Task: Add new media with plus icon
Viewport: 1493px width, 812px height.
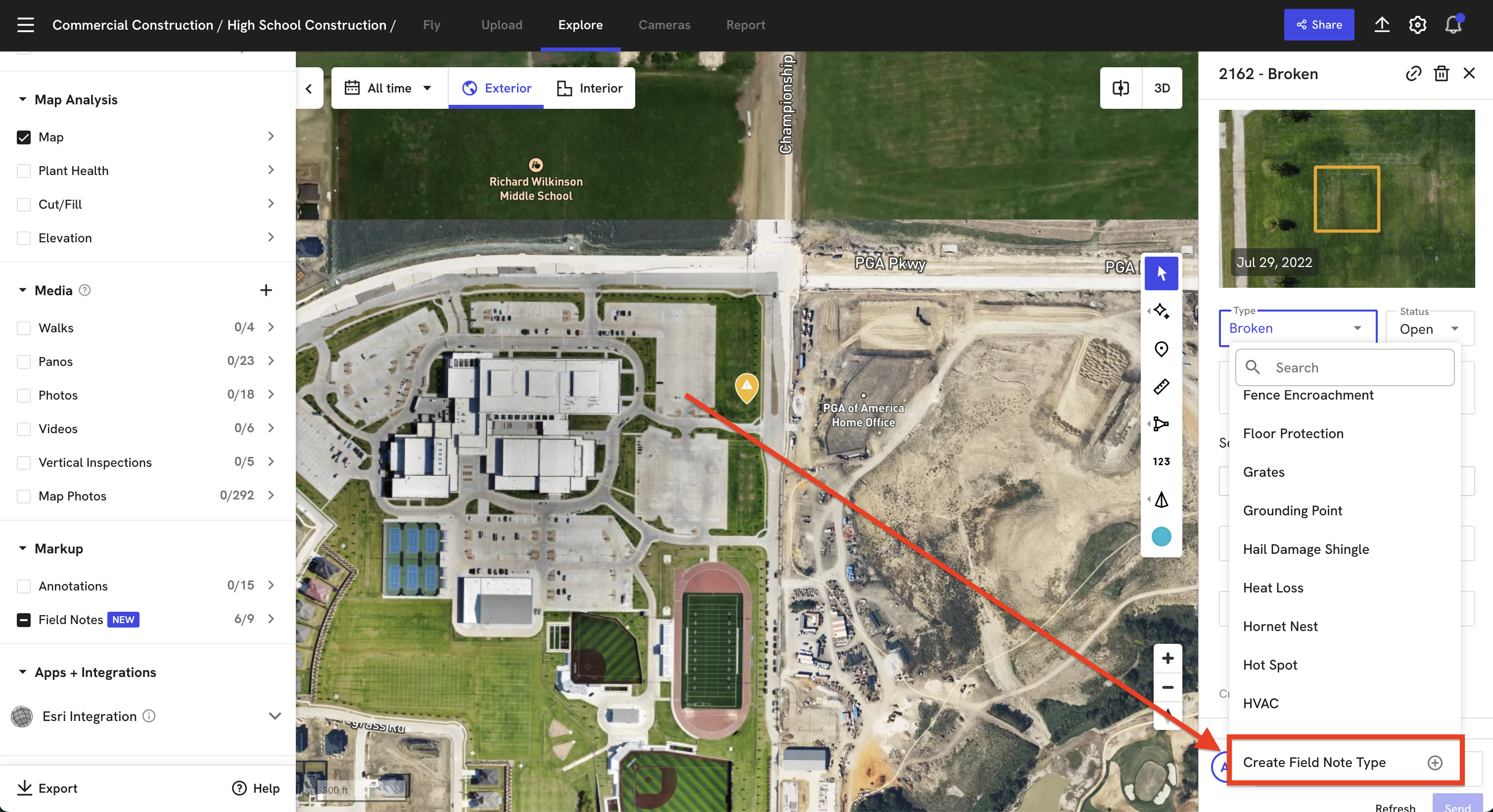Action: point(266,290)
